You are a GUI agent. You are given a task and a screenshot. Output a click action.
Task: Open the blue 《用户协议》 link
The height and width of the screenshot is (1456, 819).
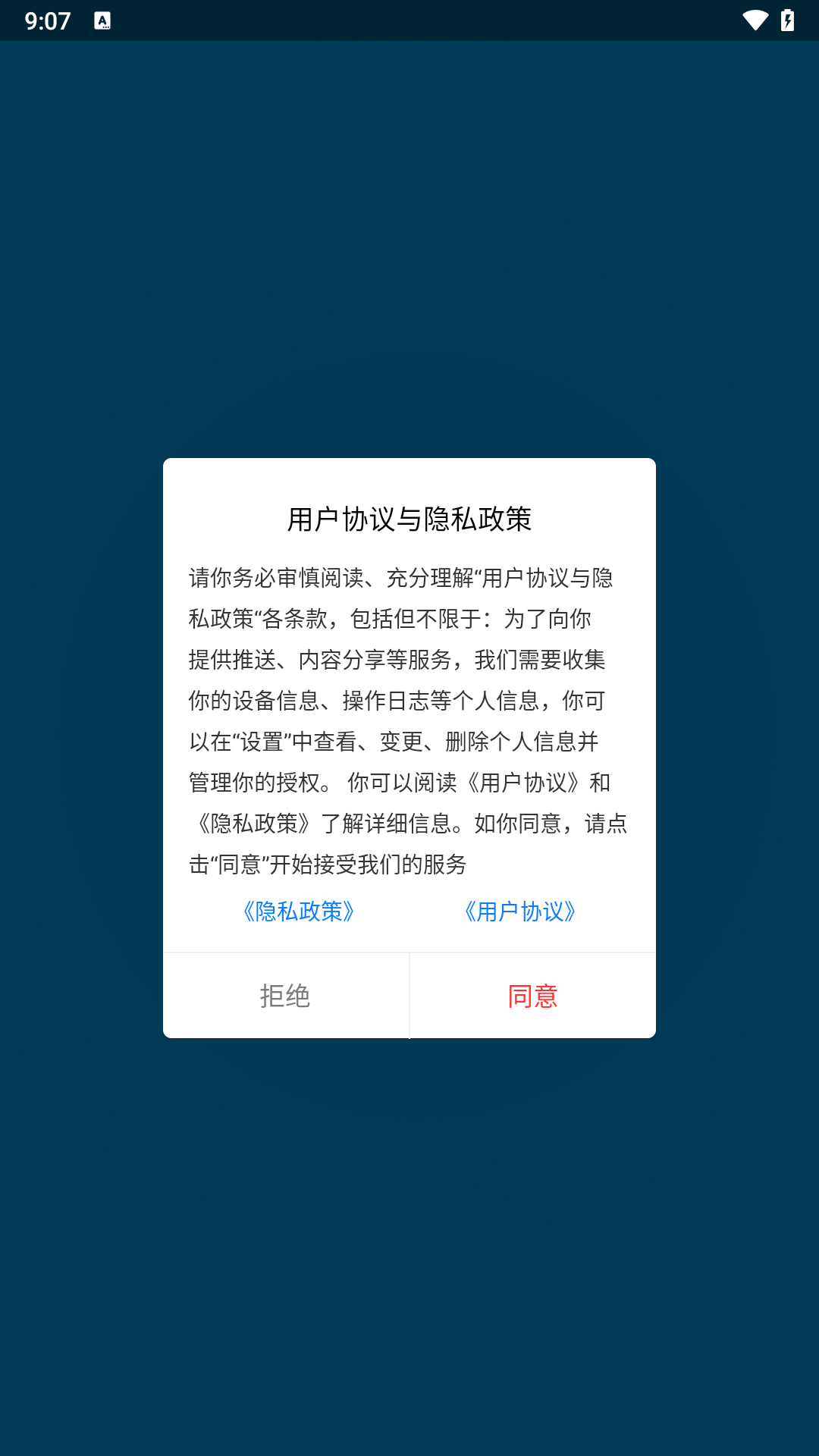pos(520,912)
